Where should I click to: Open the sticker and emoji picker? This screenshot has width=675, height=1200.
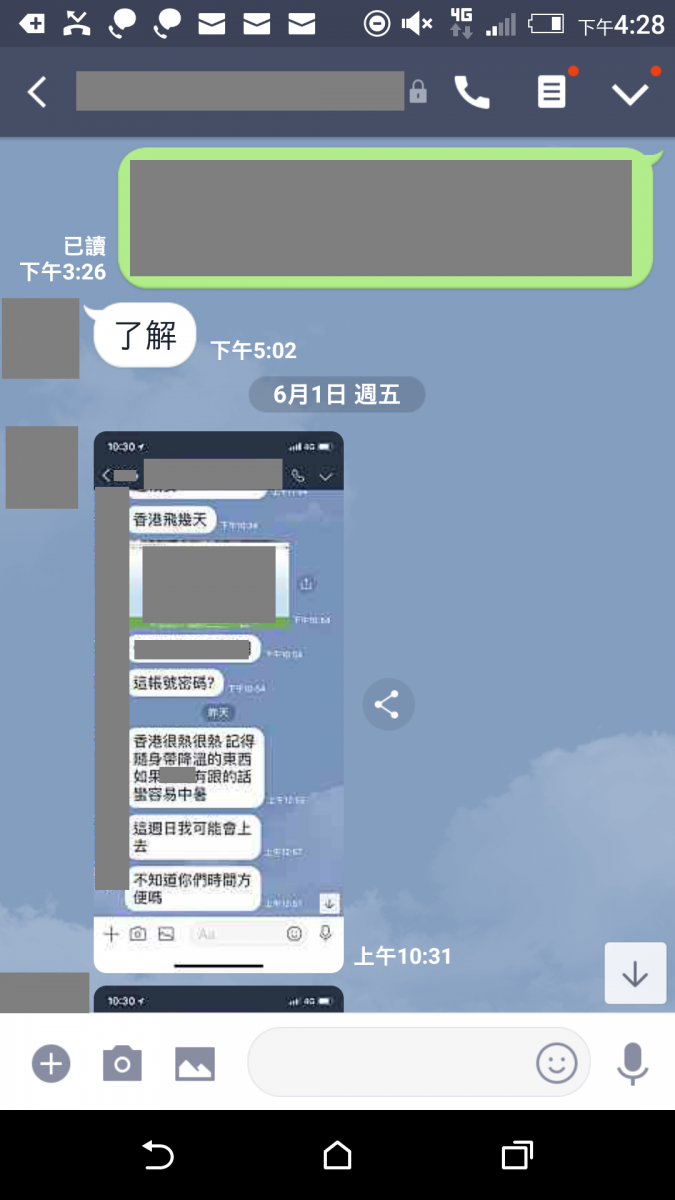click(556, 1063)
